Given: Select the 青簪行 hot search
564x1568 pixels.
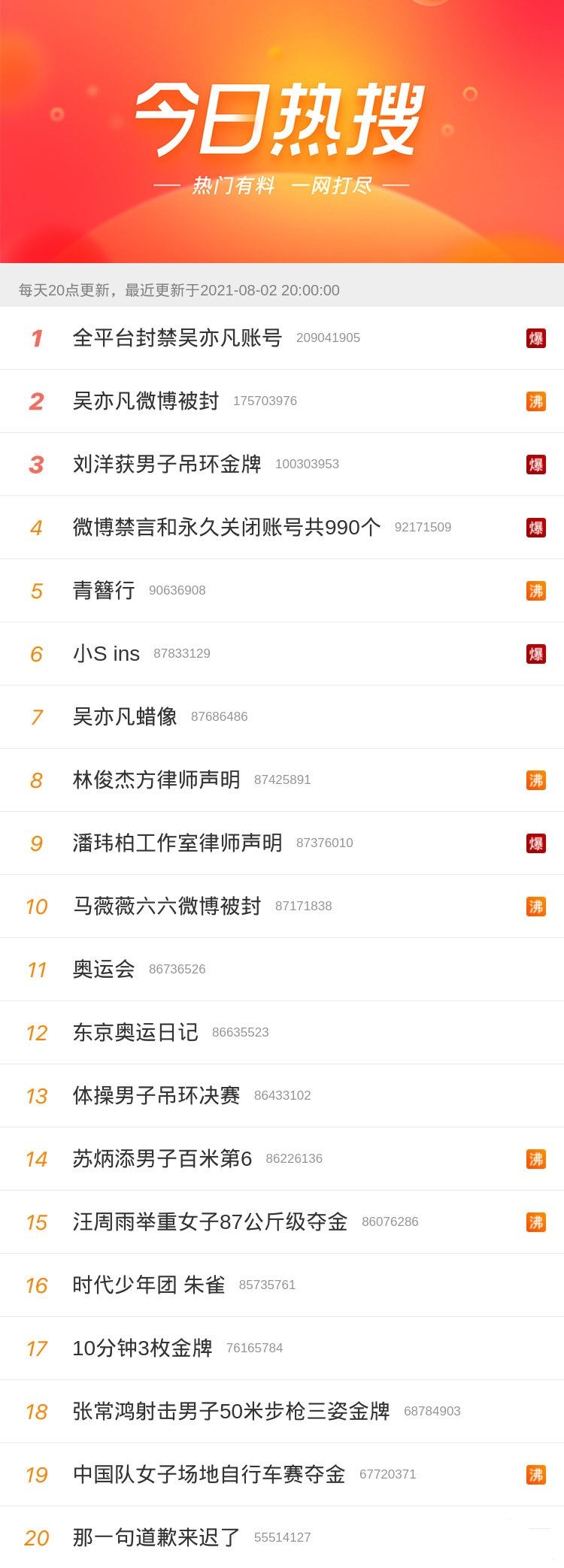Looking at the screenshot, I should (x=104, y=591).
